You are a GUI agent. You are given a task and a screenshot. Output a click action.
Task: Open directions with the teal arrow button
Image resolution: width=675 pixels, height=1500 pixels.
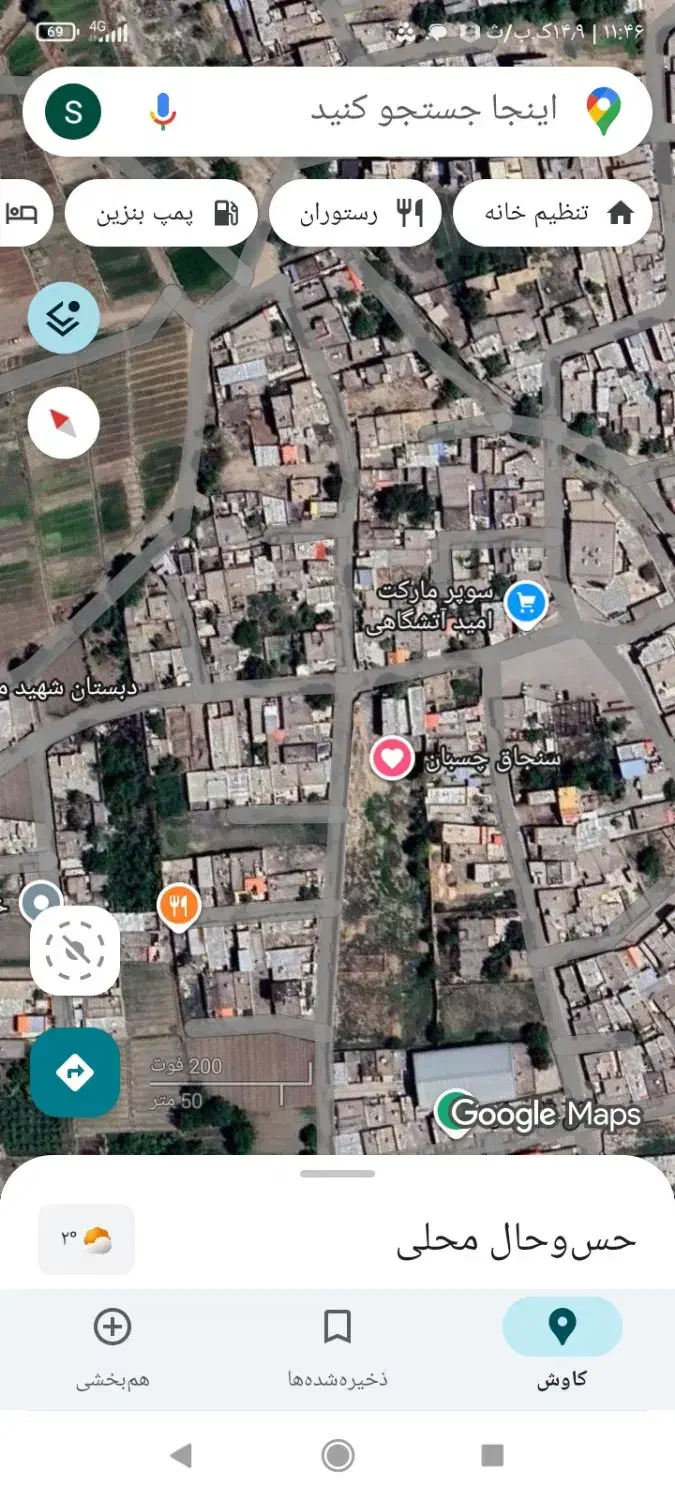coord(75,1072)
